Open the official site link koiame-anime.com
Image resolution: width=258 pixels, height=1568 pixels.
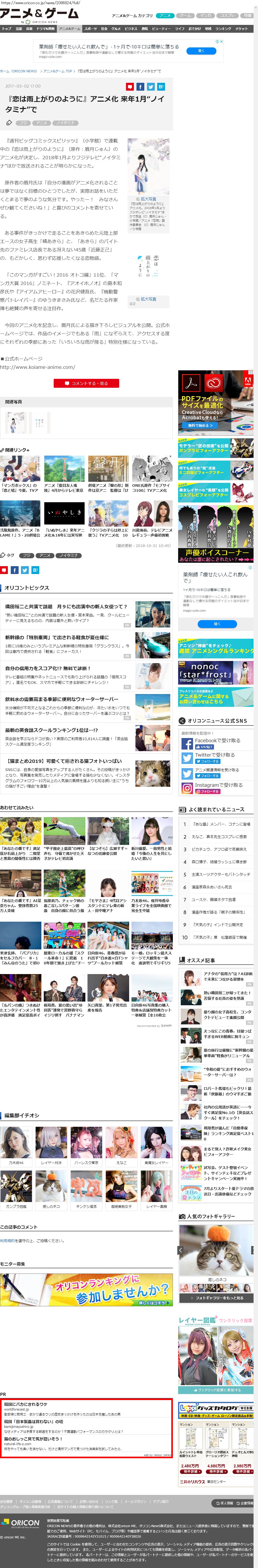38,367
